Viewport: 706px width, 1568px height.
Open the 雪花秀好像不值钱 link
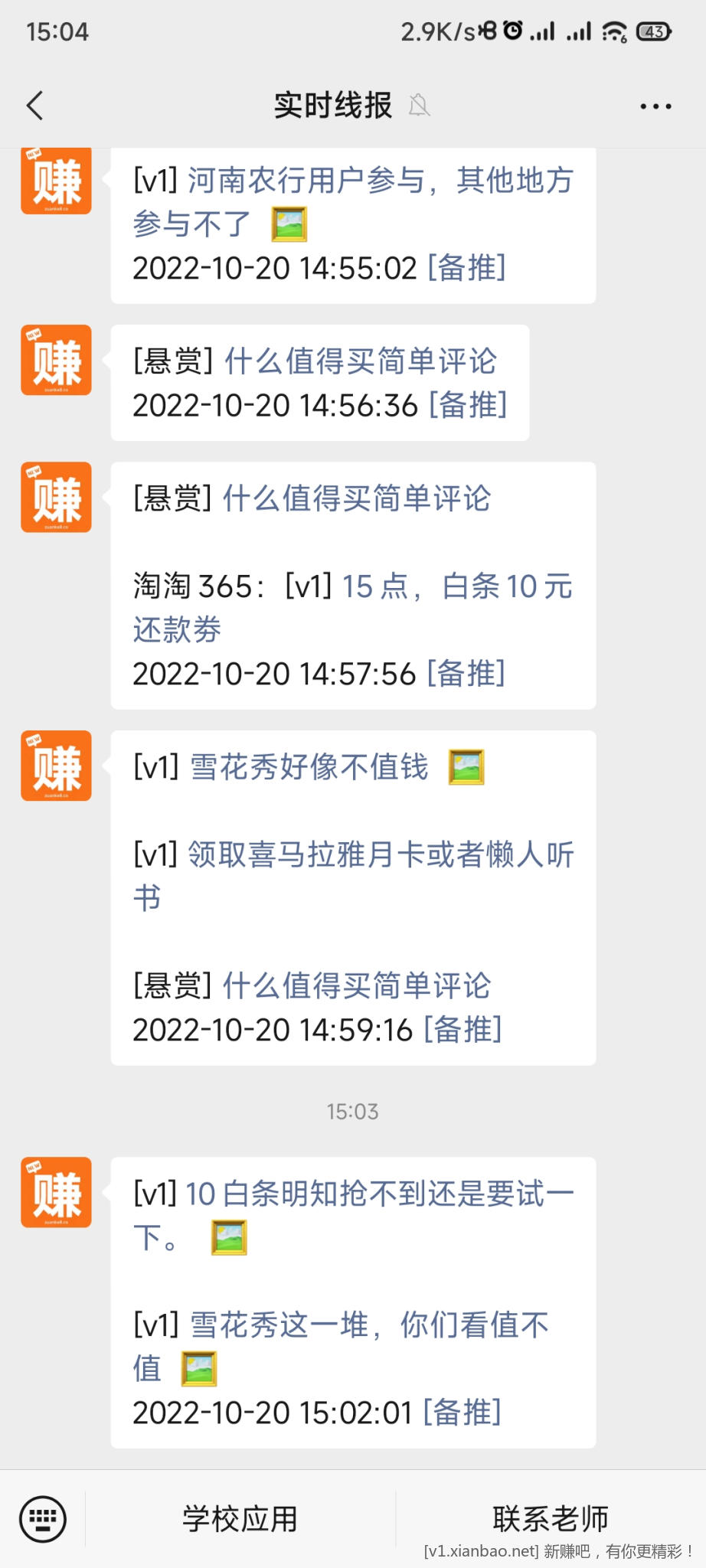point(309,767)
